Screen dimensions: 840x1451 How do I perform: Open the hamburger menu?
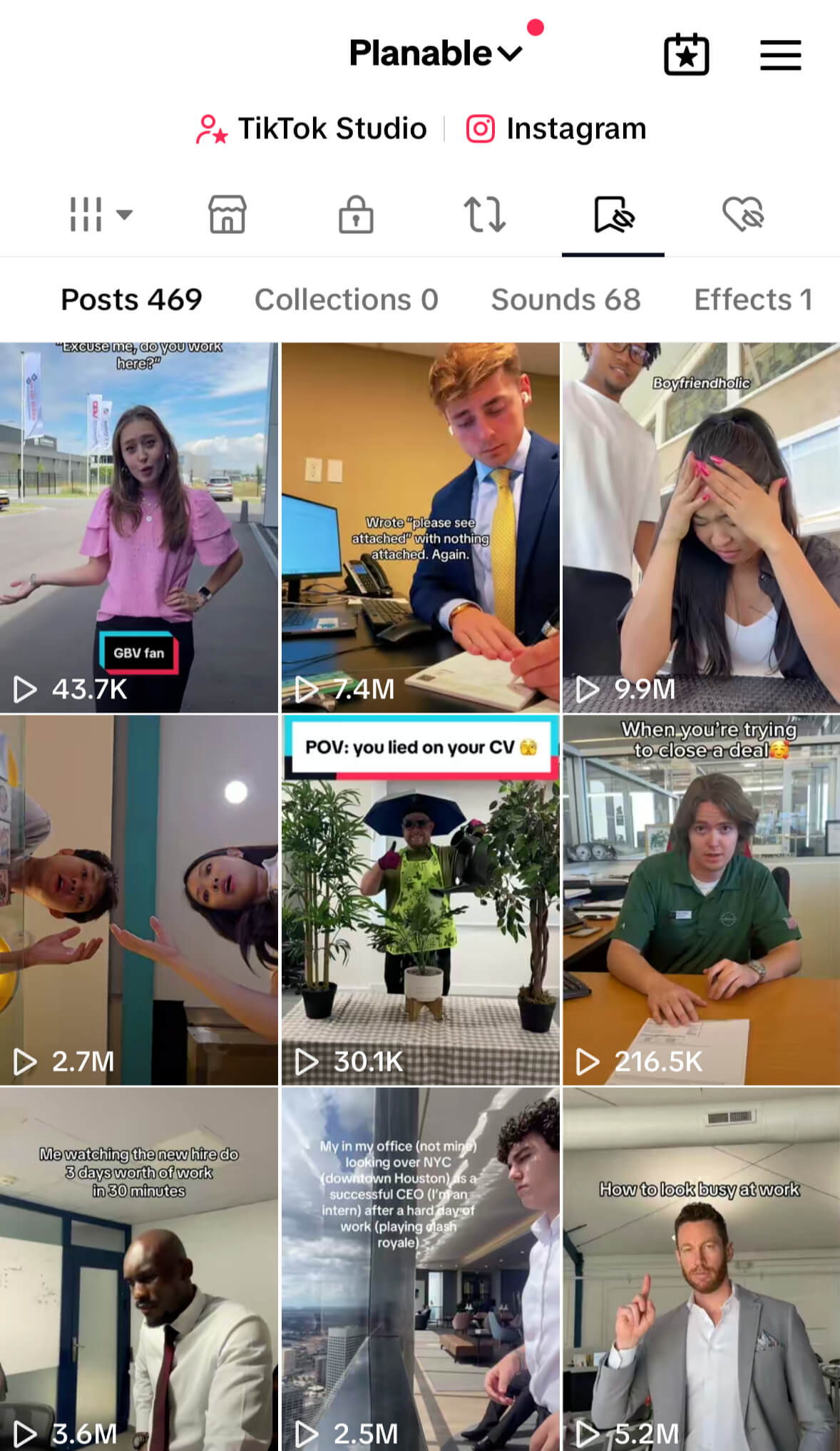780,55
